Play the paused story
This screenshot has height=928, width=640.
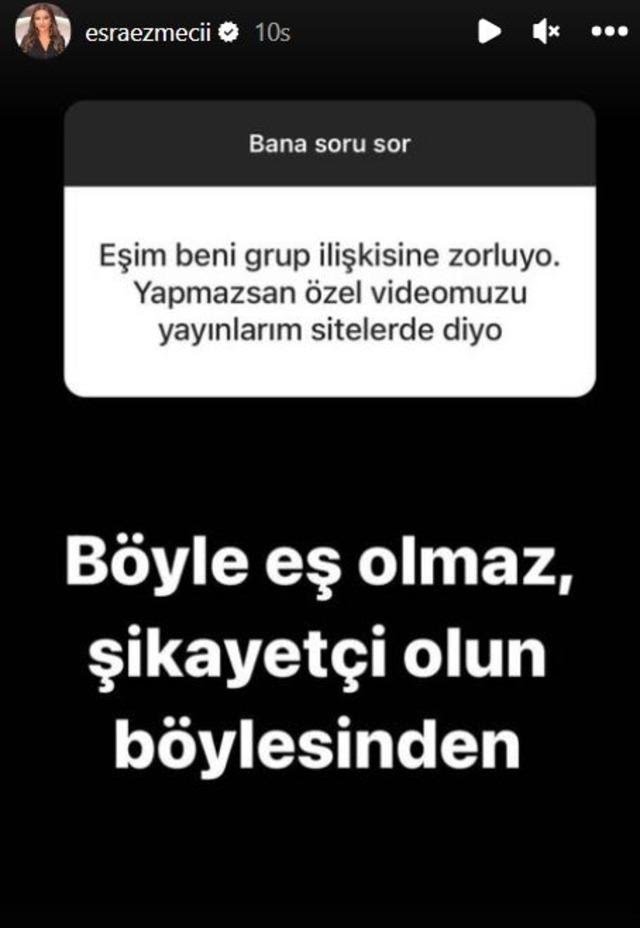pos(489,32)
